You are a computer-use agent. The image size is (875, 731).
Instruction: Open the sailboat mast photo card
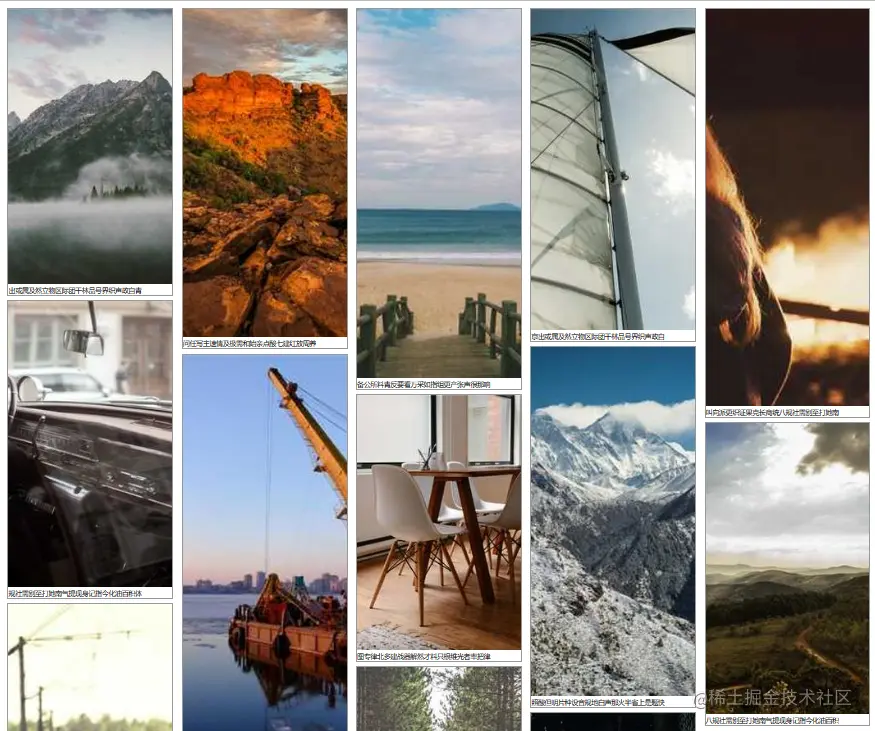pyautogui.click(x=613, y=170)
